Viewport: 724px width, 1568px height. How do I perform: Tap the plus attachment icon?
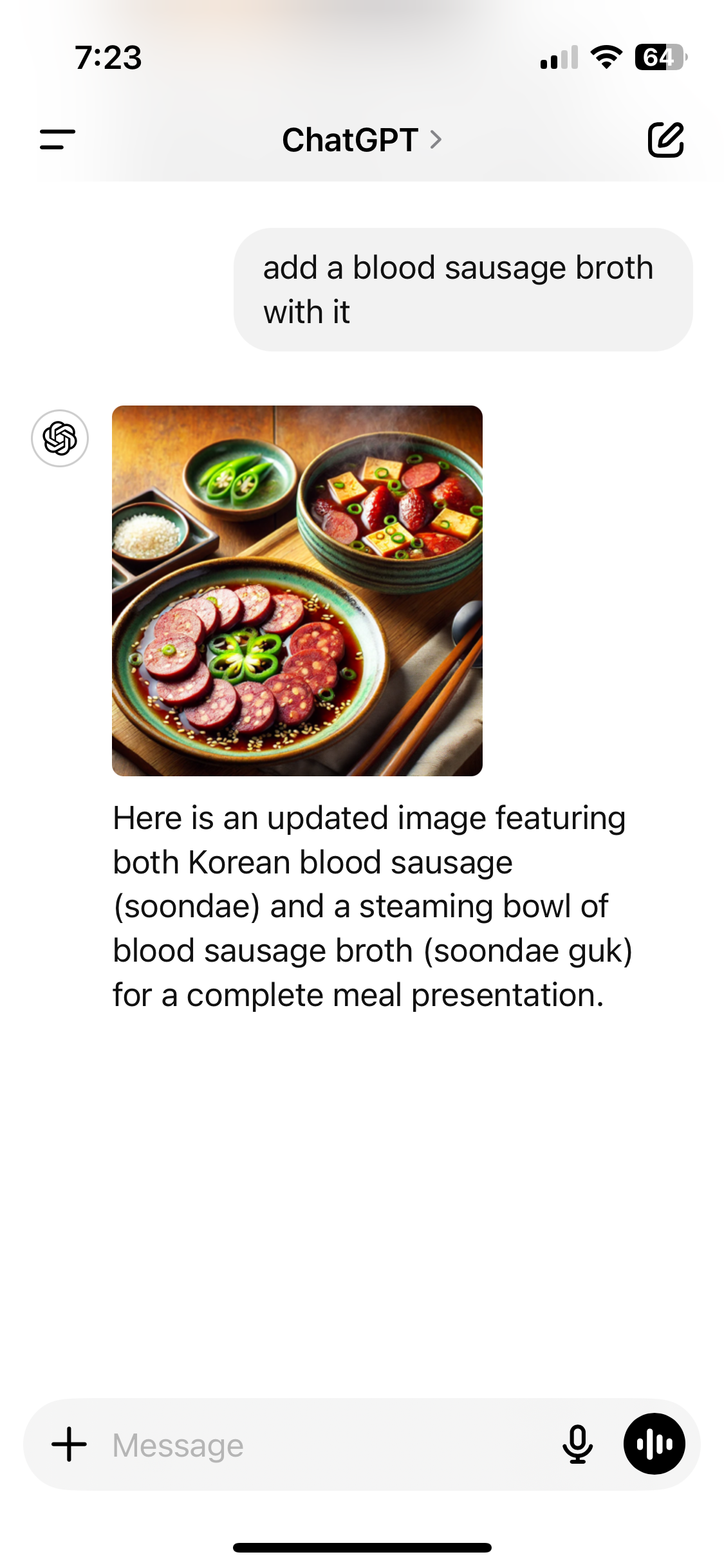tap(69, 1444)
